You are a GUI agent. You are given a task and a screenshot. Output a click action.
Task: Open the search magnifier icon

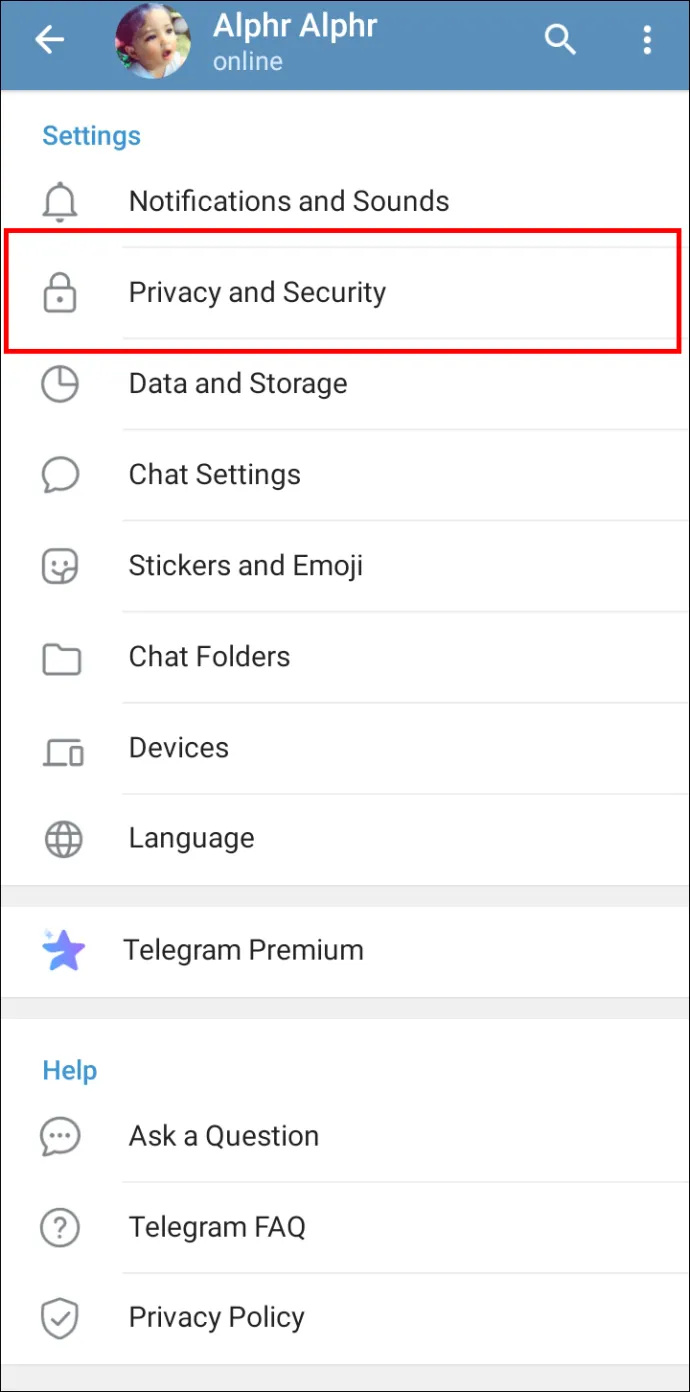[x=560, y=40]
